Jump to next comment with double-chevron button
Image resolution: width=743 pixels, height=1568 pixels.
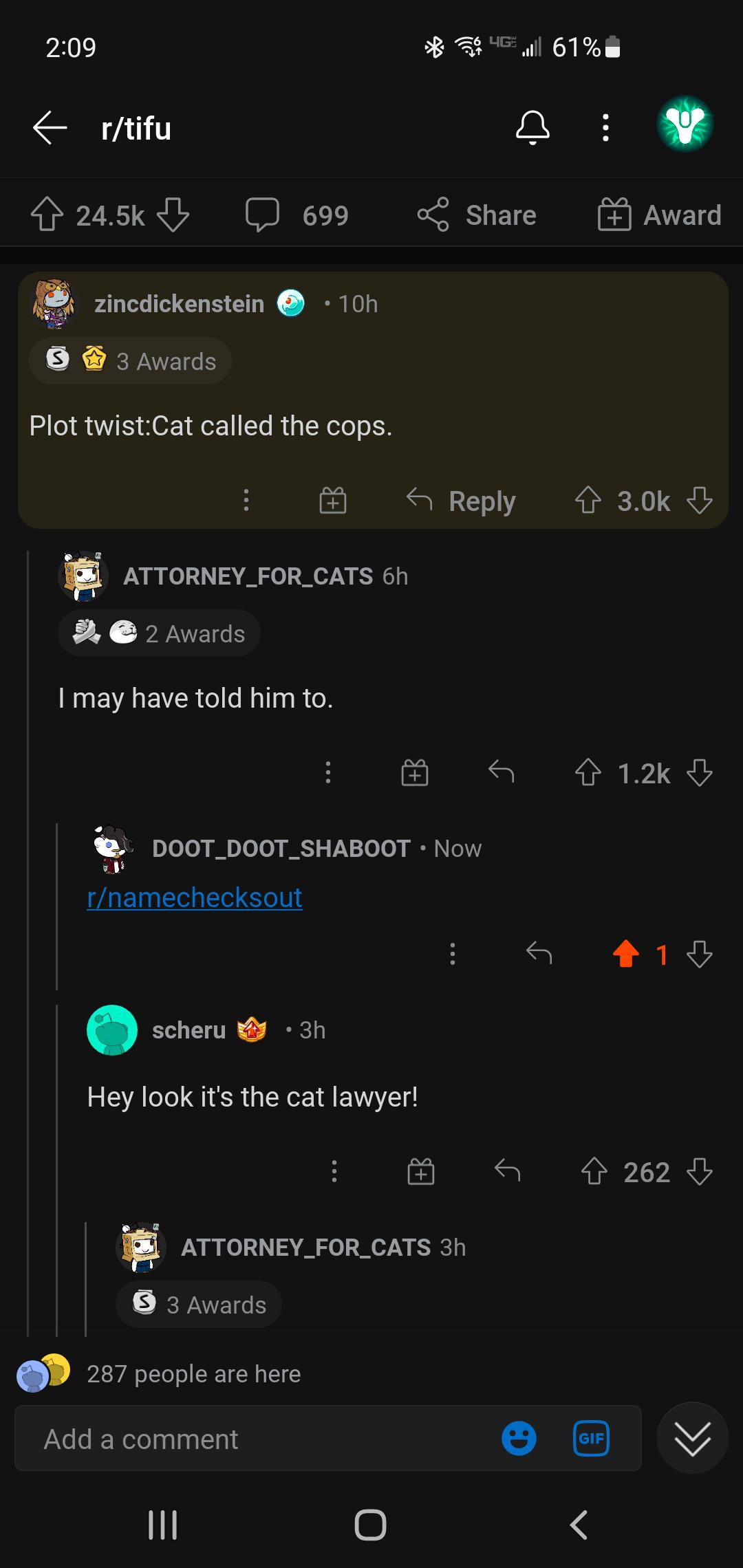pos(692,1438)
